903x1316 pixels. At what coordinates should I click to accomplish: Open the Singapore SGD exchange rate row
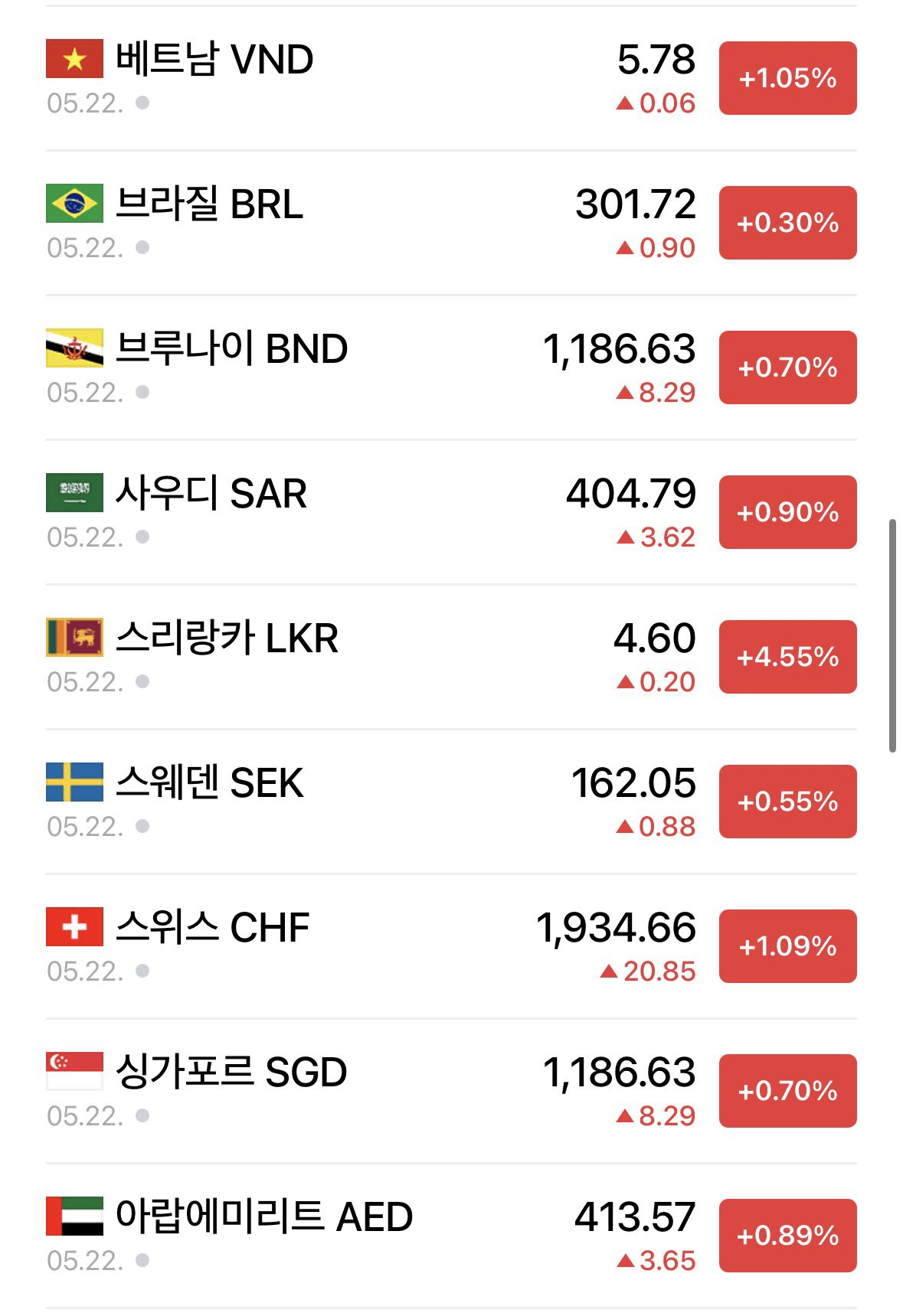[x=451, y=1091]
